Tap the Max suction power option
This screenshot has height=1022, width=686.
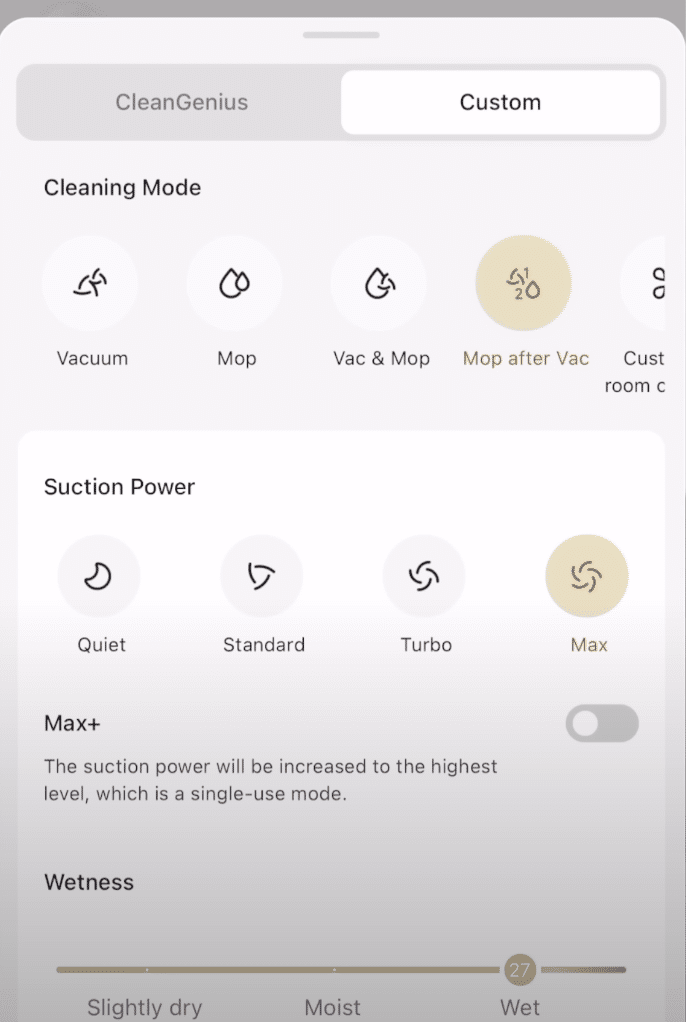point(587,576)
